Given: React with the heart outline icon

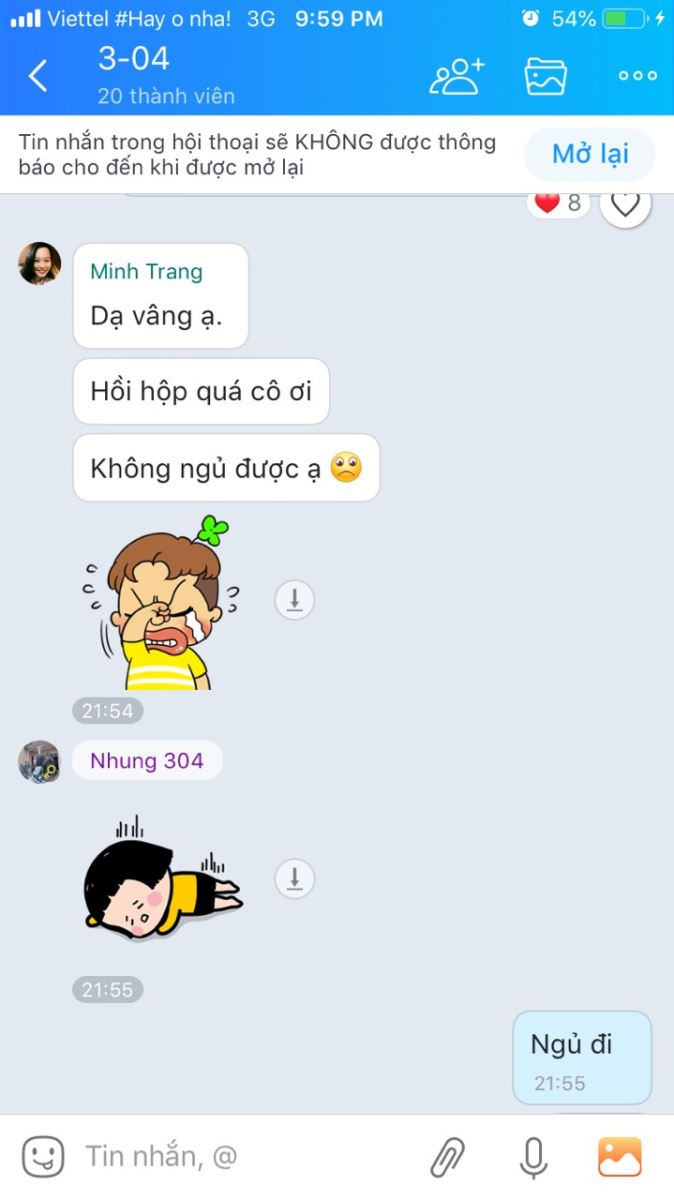Looking at the screenshot, I should [x=626, y=204].
